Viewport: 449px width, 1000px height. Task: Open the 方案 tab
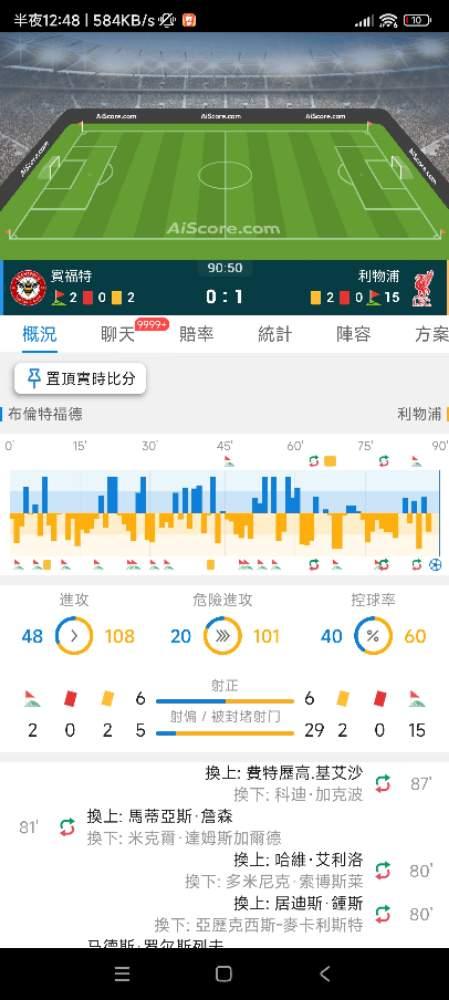[432, 334]
